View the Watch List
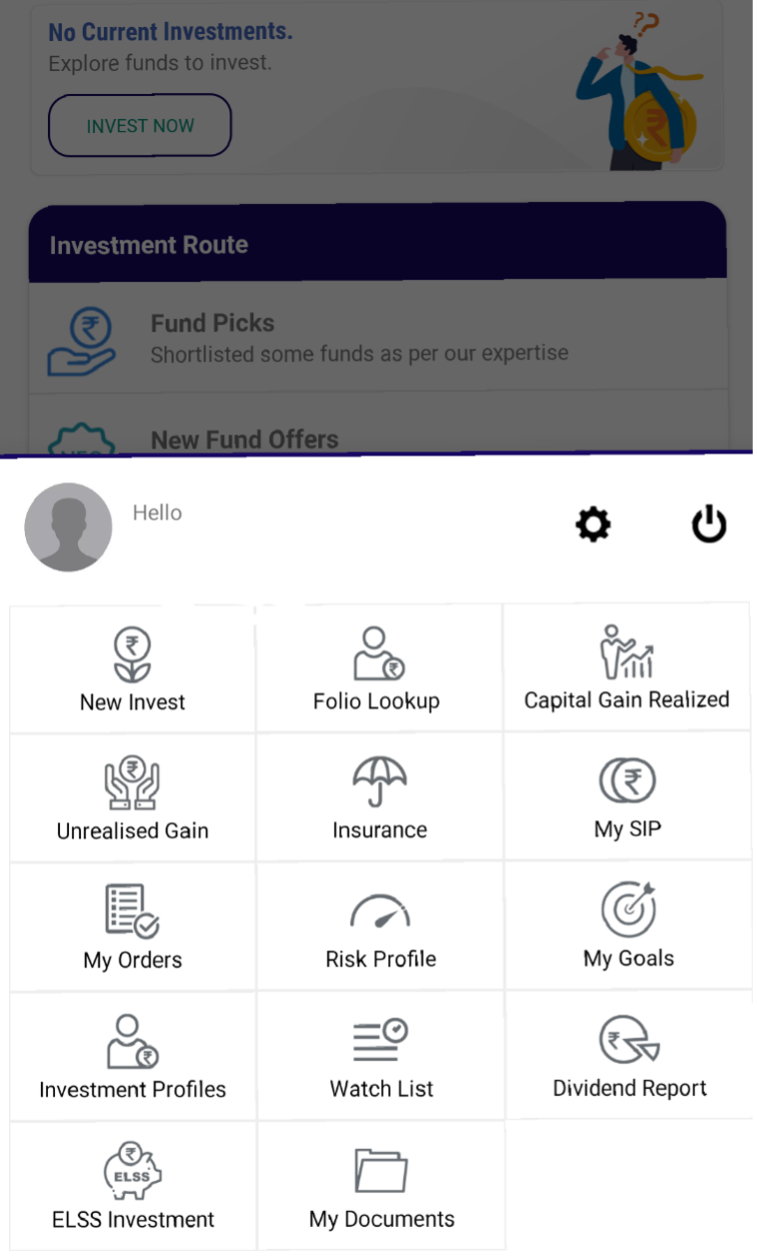The image size is (757, 1258). tap(381, 1056)
